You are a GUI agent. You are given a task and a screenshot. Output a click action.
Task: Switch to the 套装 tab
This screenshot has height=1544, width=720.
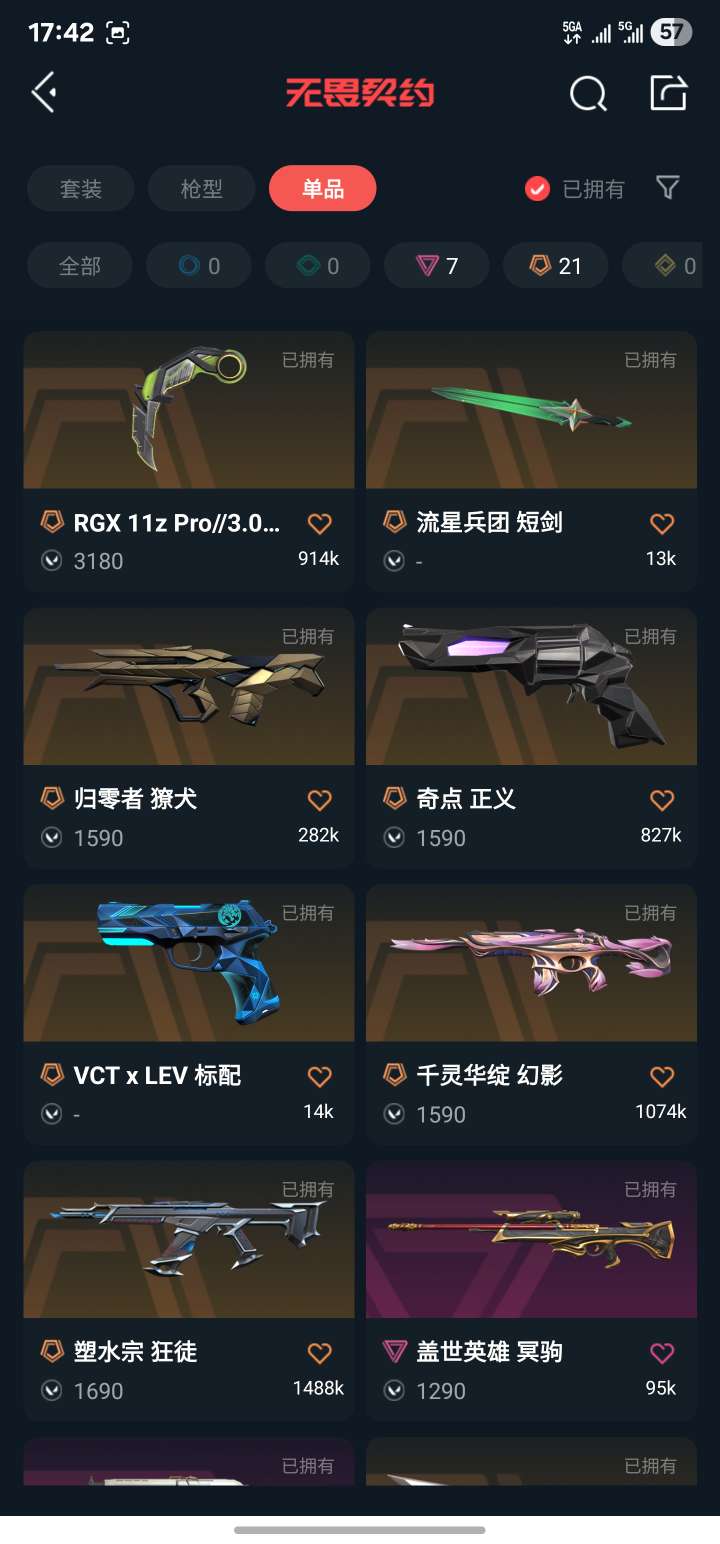click(81, 188)
